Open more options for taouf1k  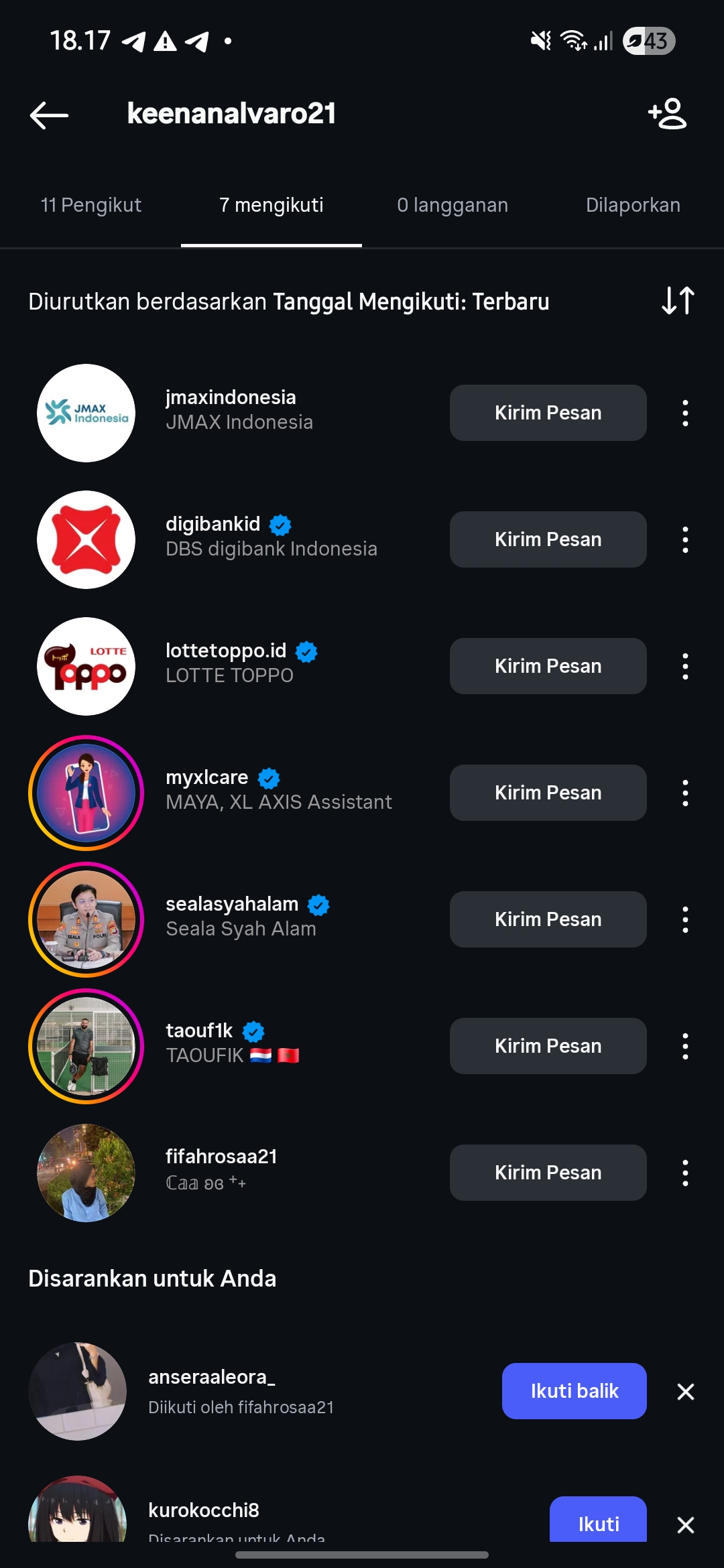click(685, 1046)
